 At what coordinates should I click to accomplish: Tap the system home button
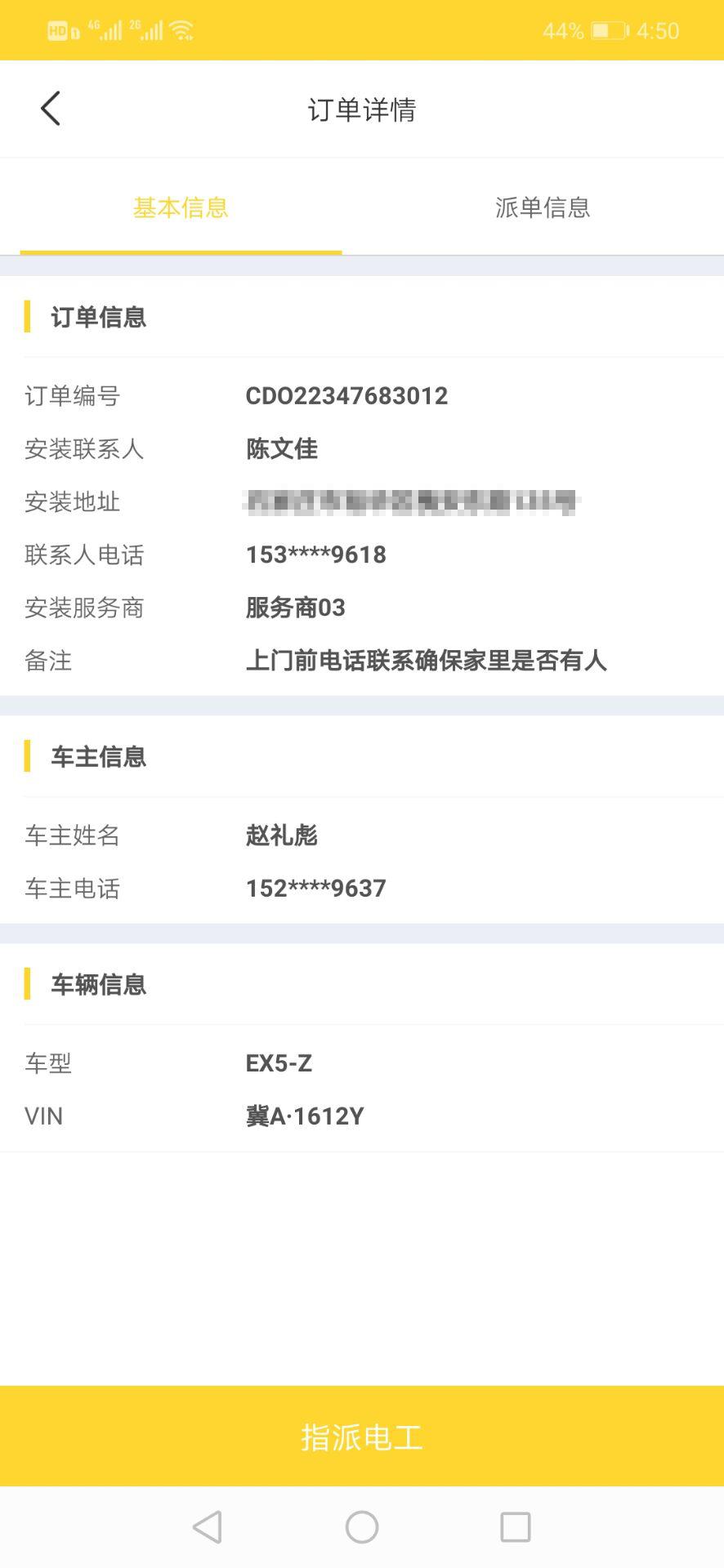362,1526
